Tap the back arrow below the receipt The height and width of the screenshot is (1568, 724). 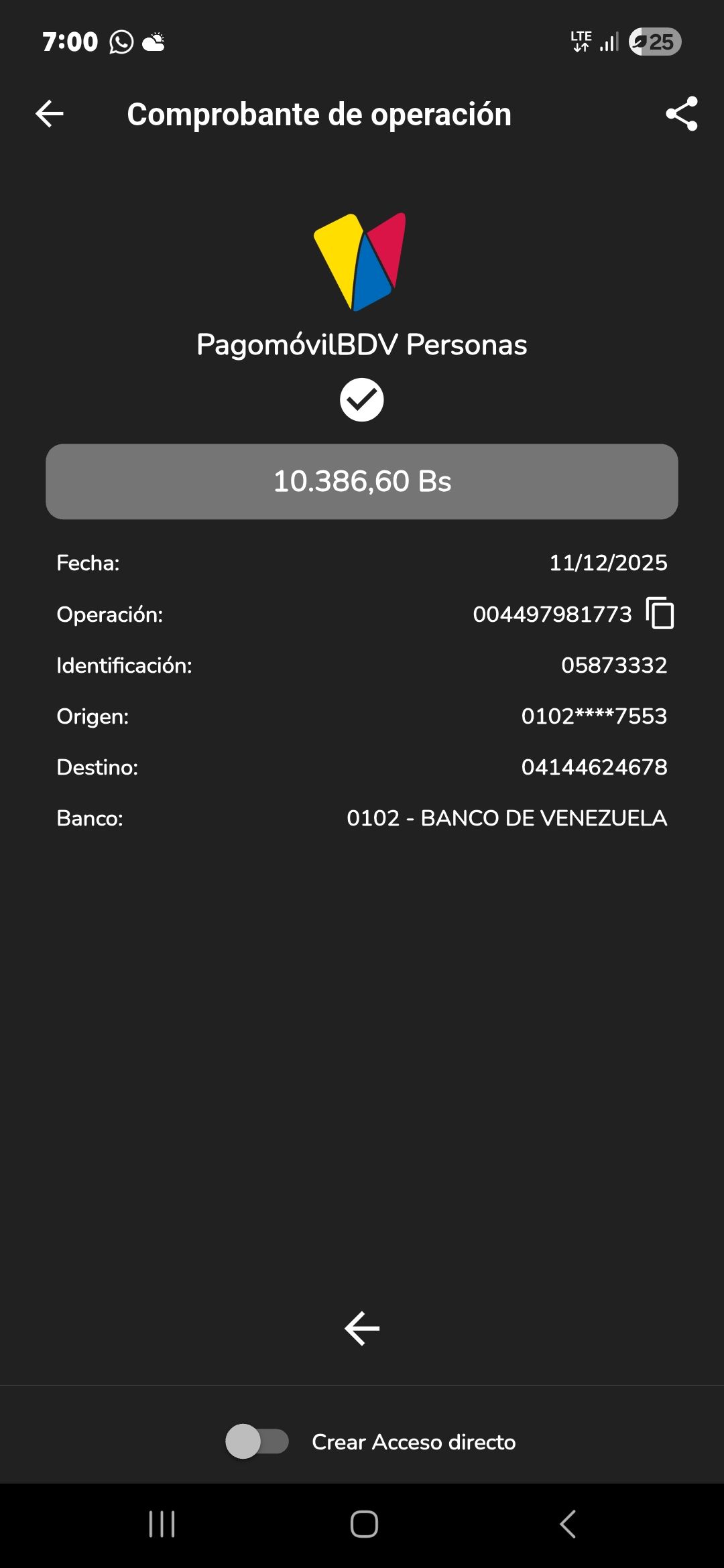click(x=362, y=1328)
